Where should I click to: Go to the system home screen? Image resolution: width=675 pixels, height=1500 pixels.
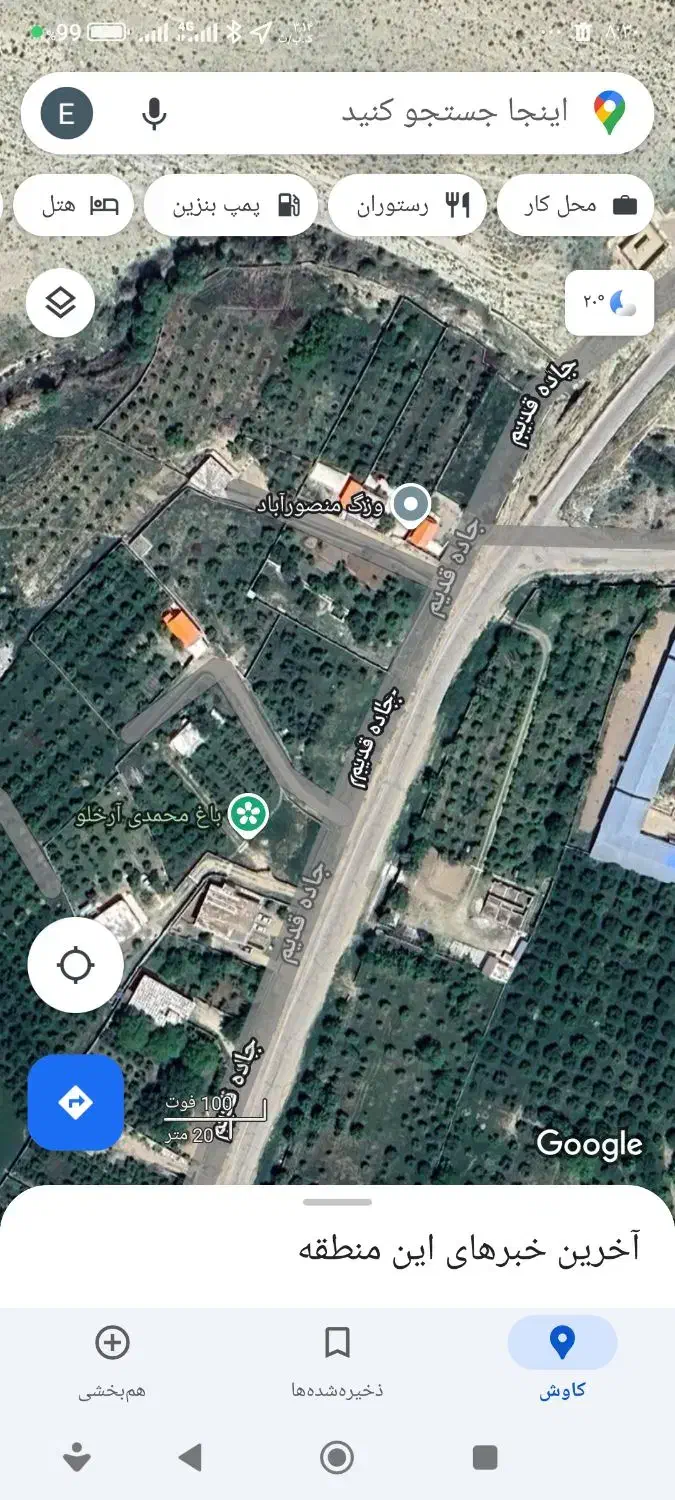point(337,1458)
